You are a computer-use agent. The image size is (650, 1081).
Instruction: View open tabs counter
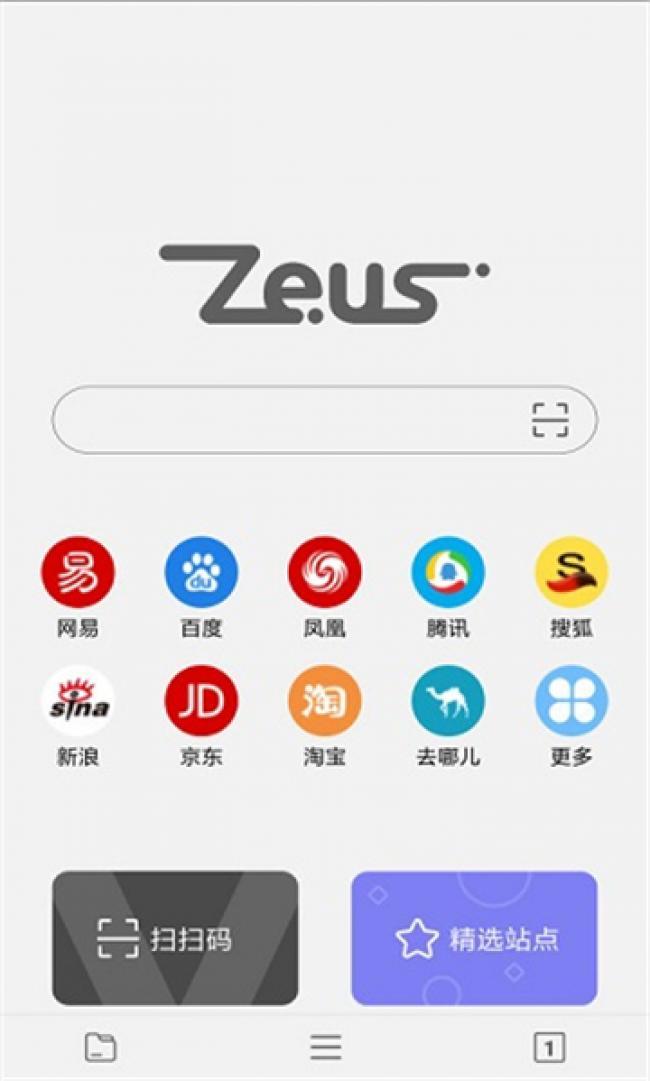click(549, 1048)
